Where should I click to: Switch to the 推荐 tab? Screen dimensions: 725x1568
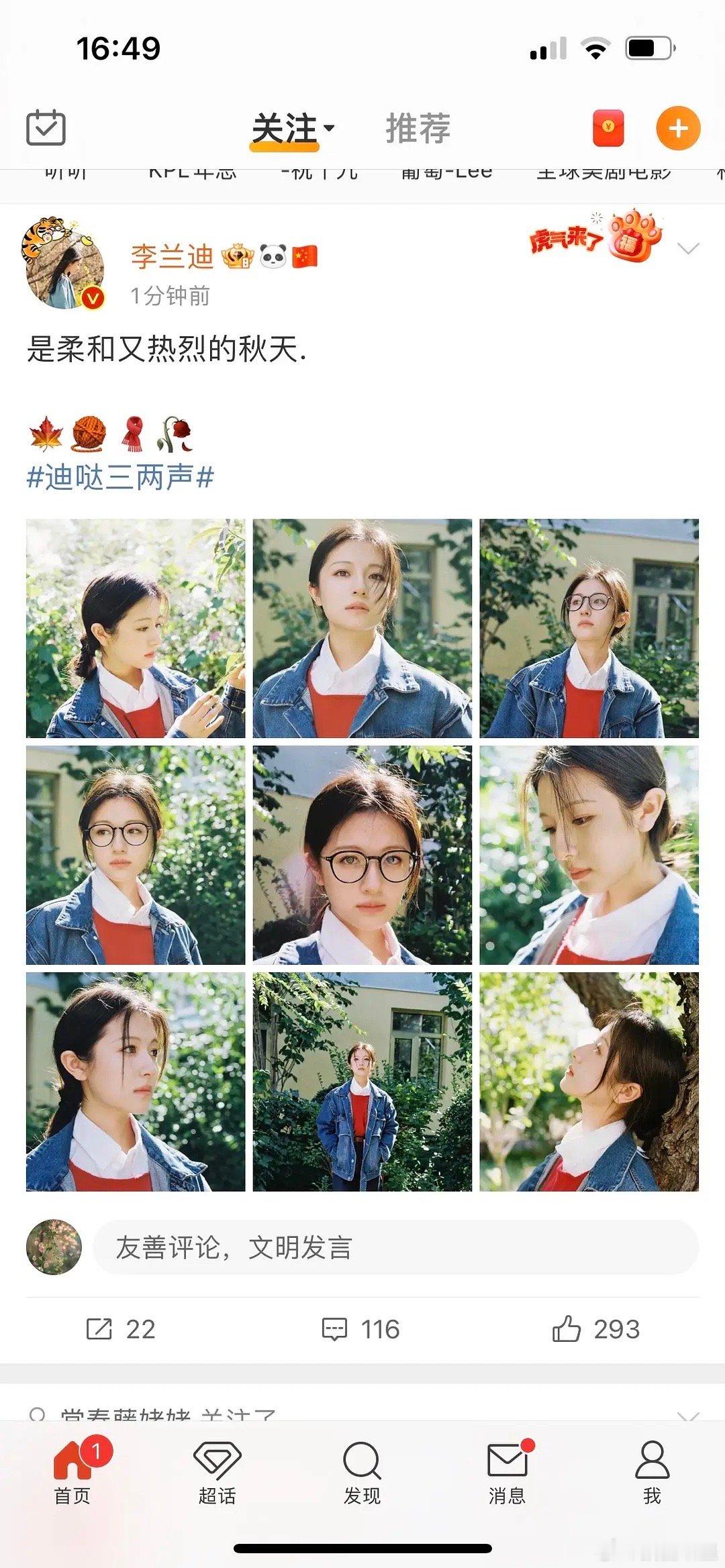point(418,129)
